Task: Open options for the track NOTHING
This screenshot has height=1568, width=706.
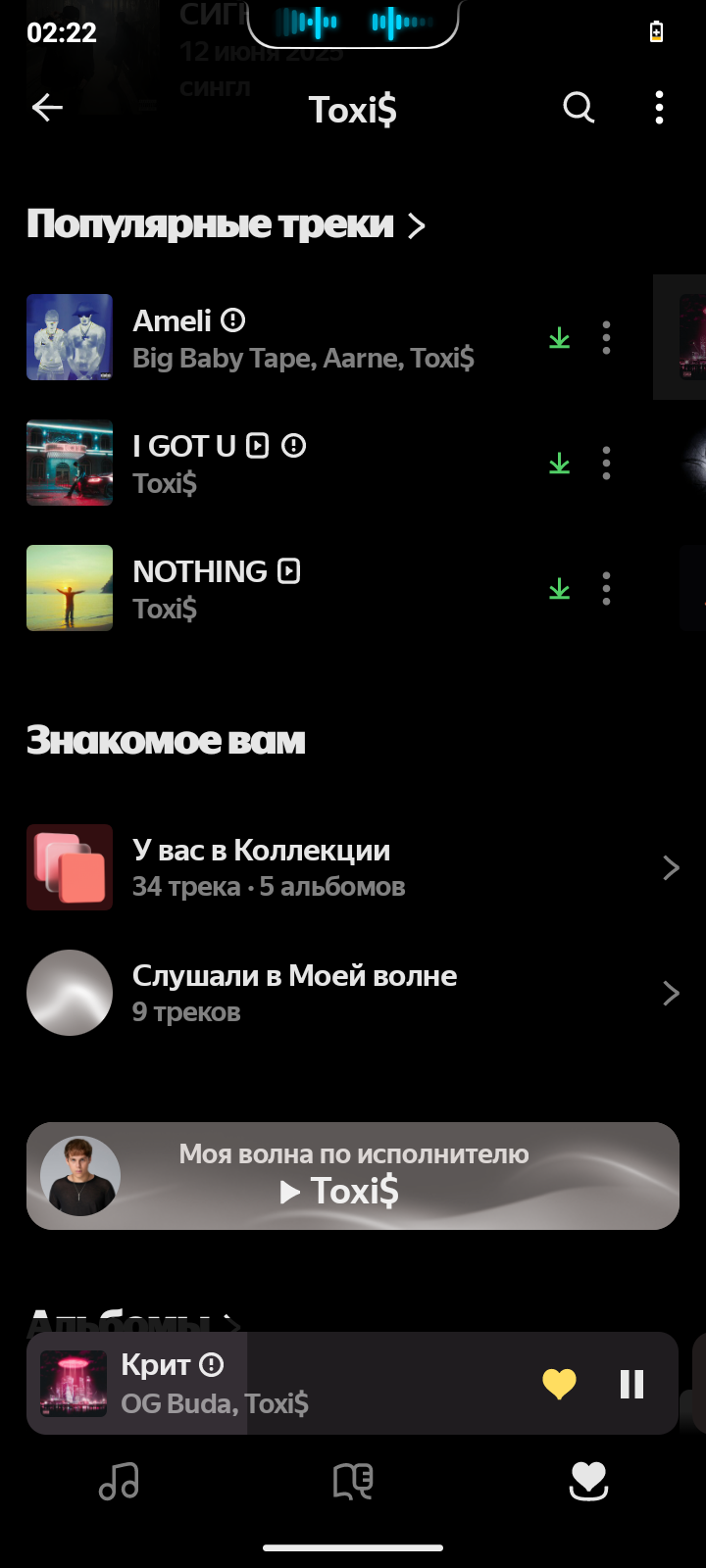Action: pyautogui.click(x=606, y=589)
